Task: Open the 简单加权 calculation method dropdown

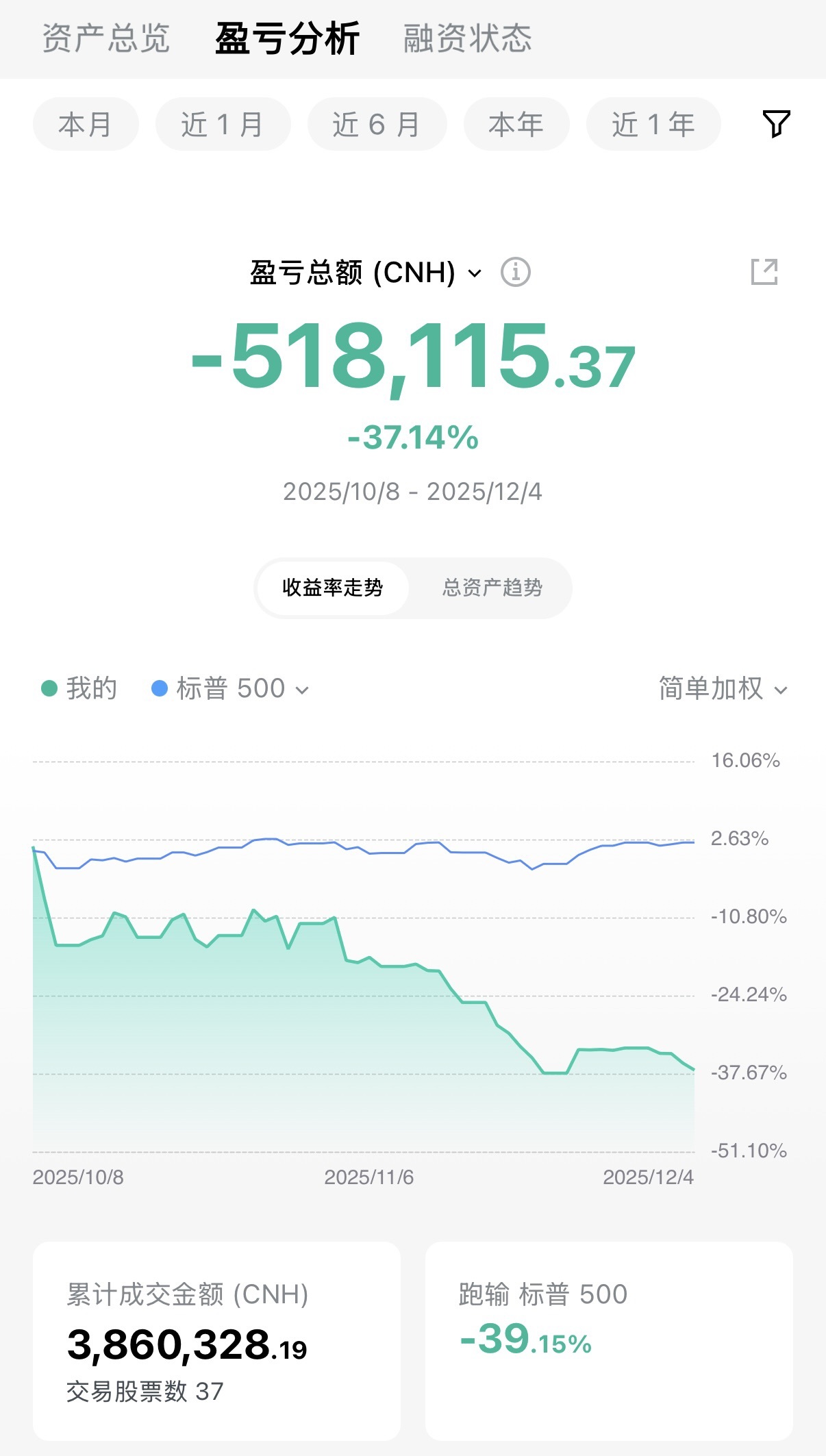Action: [723, 689]
